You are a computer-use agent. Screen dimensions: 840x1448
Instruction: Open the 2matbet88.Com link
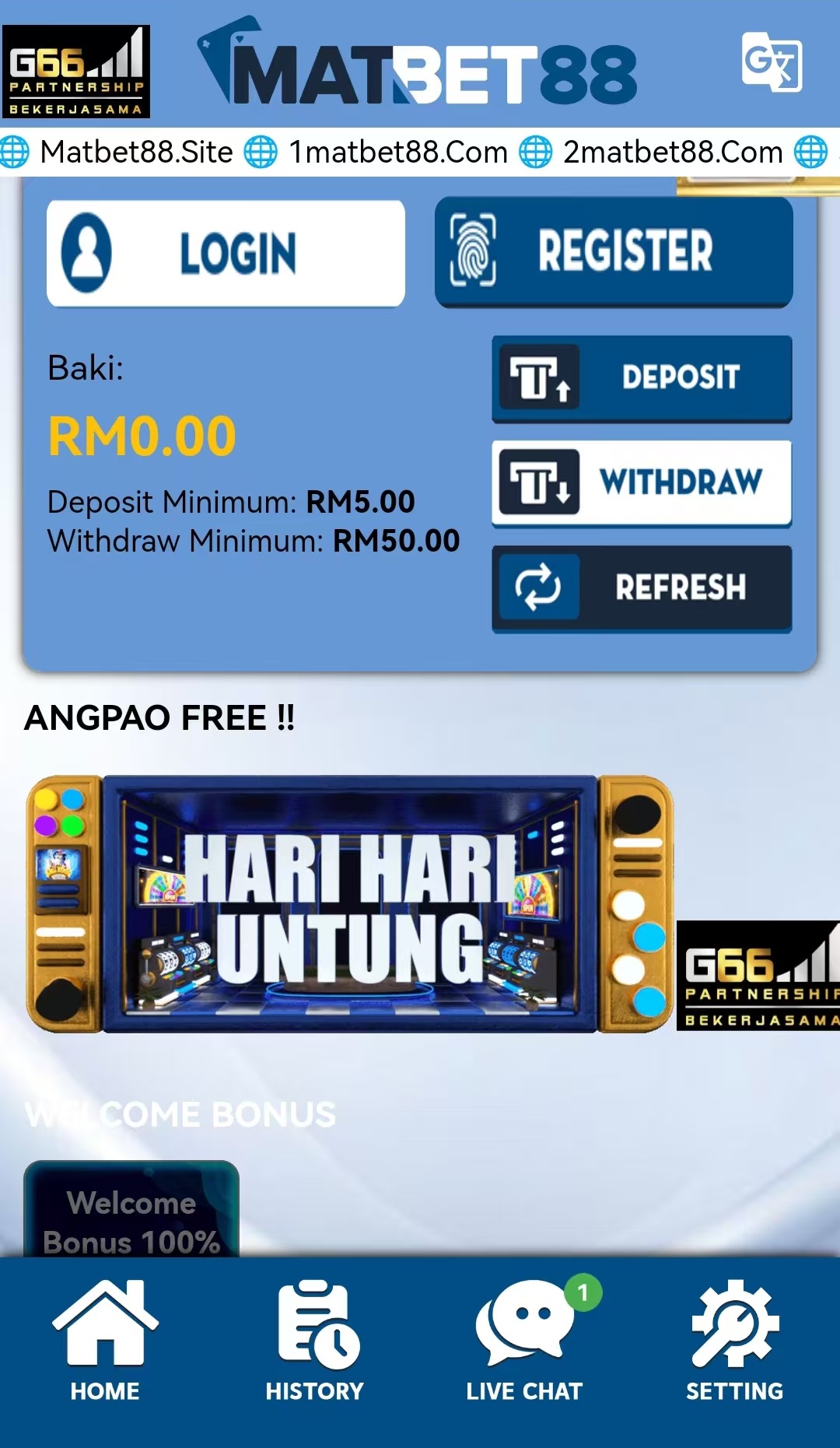[x=672, y=153]
